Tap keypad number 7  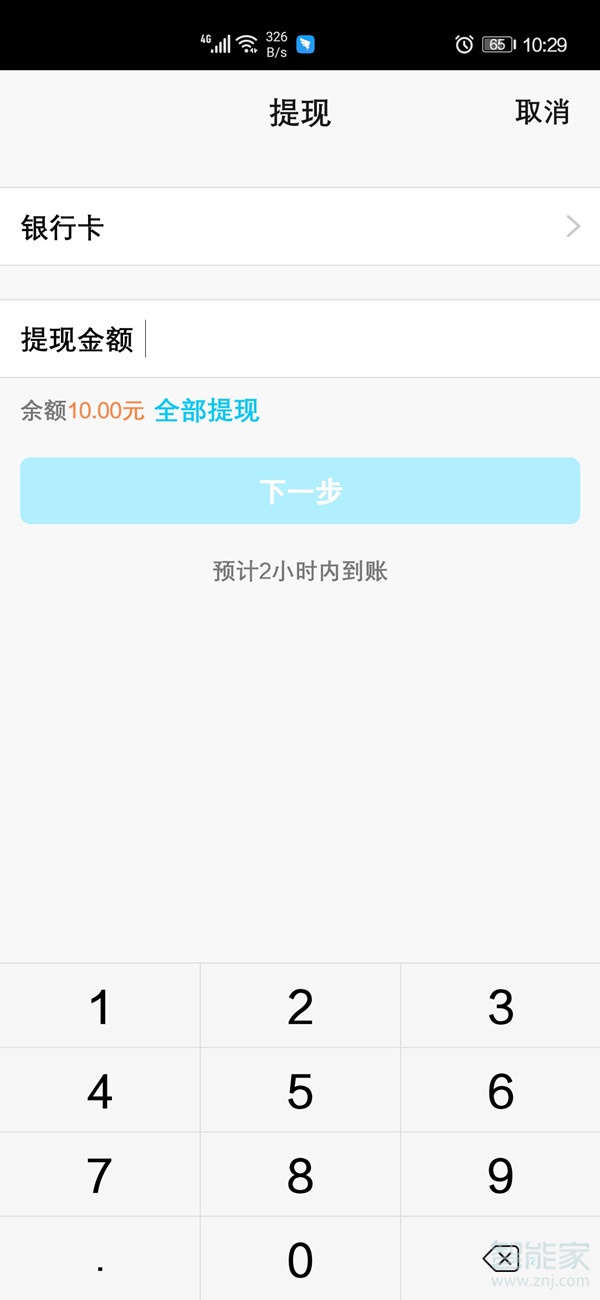tap(100, 1175)
